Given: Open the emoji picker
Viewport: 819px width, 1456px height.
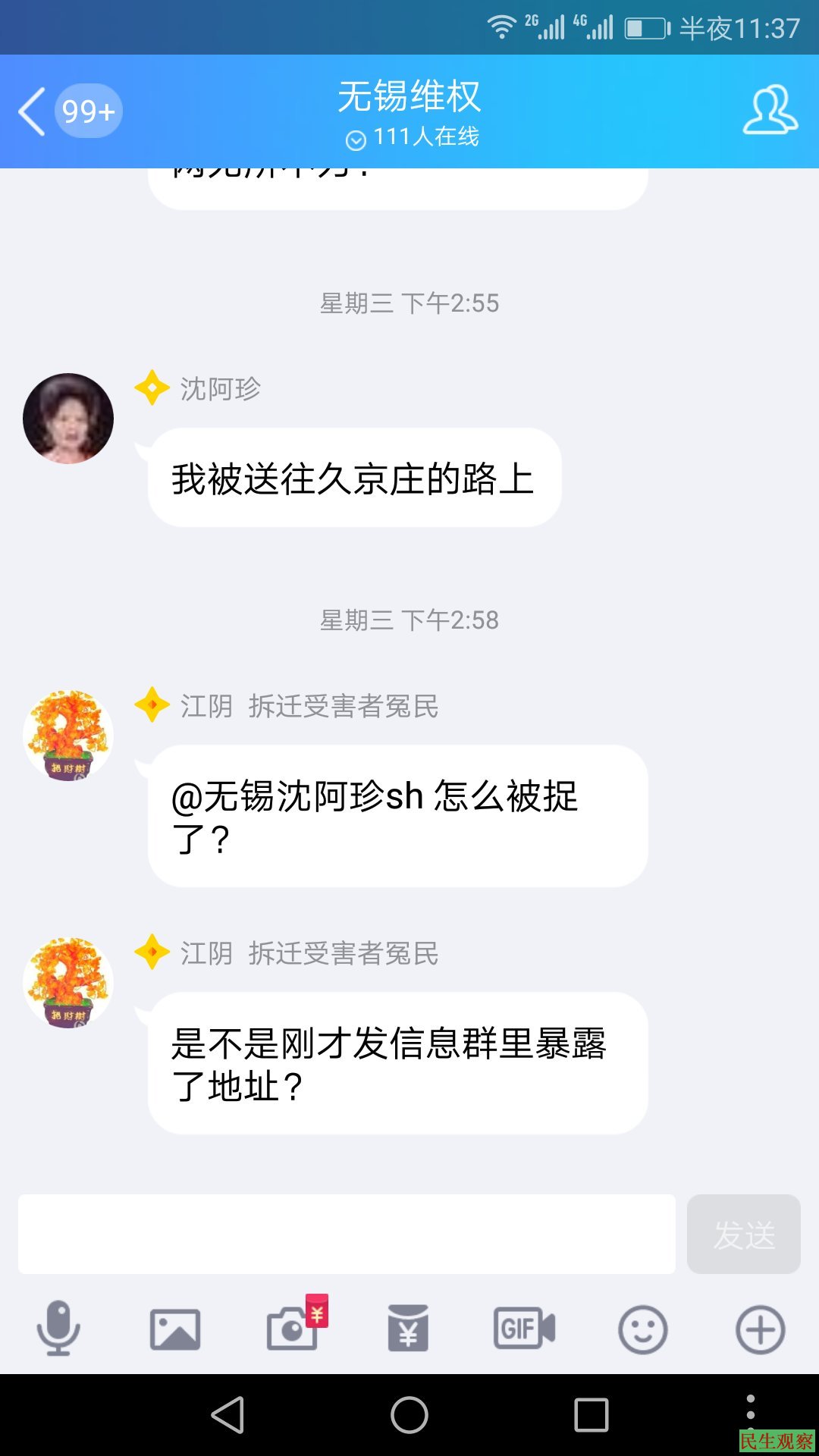Looking at the screenshot, I should point(642,1329).
